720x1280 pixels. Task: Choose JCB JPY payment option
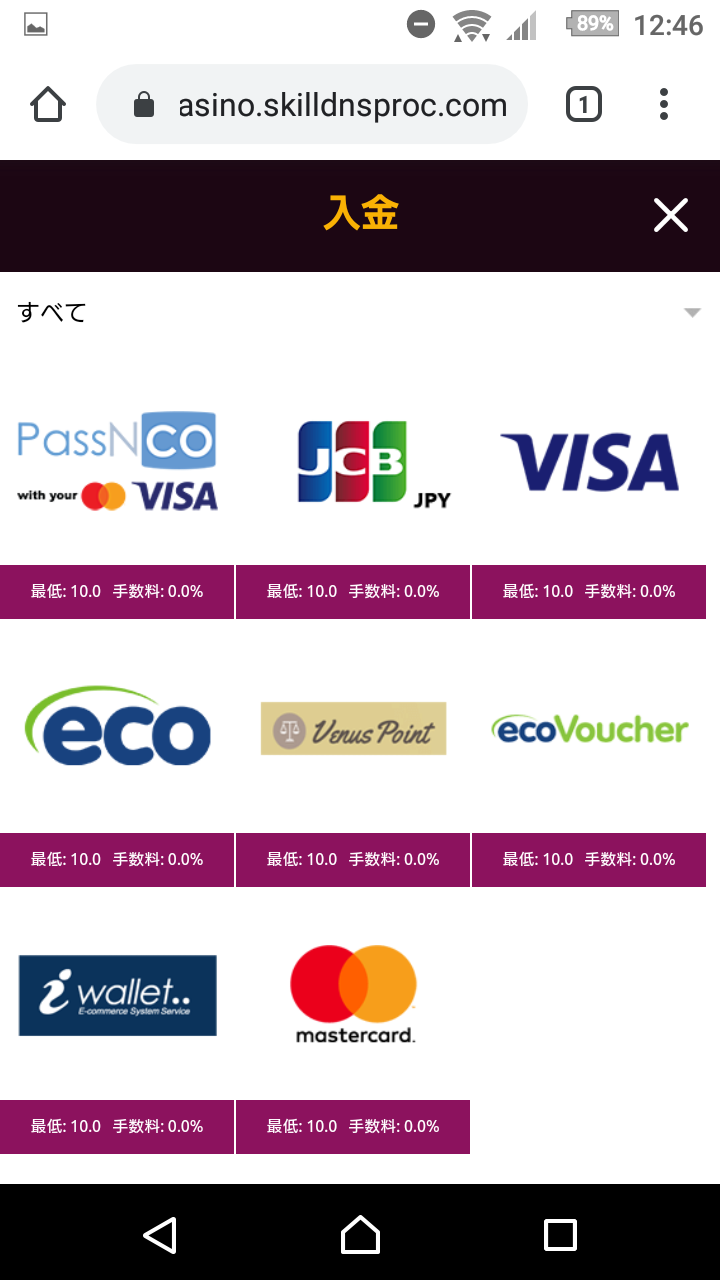[x=353, y=465]
